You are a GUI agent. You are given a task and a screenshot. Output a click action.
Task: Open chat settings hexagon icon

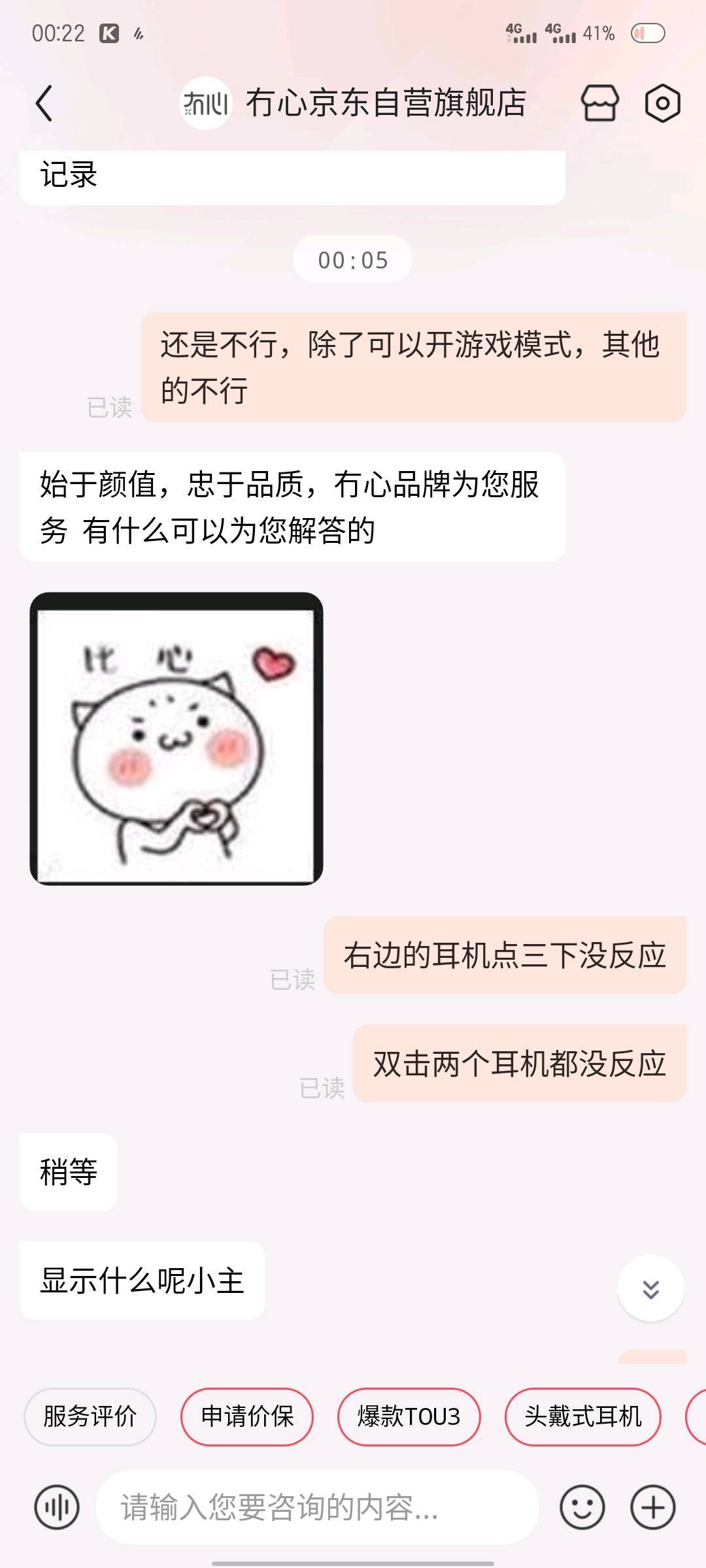click(662, 103)
